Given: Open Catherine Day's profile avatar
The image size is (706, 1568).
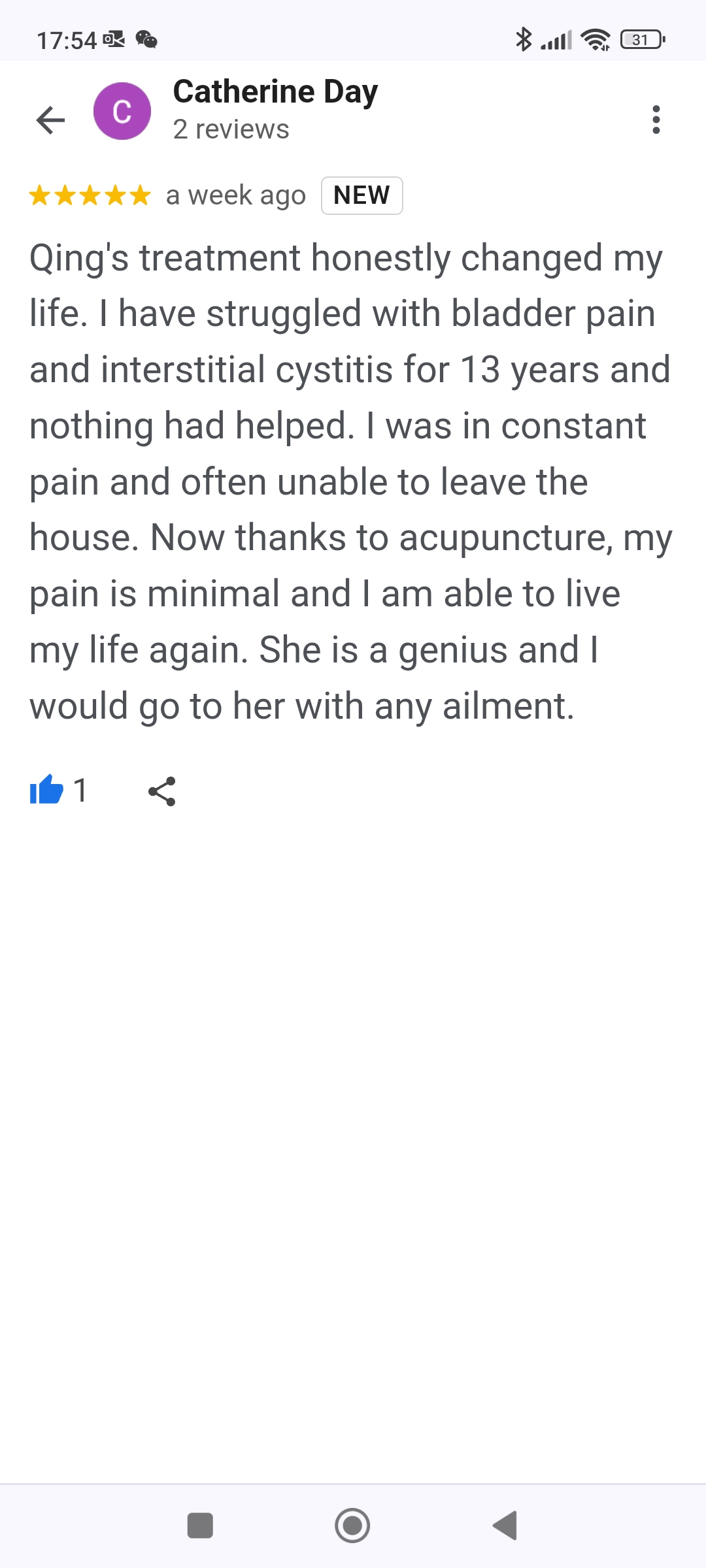Looking at the screenshot, I should pyautogui.click(x=122, y=112).
